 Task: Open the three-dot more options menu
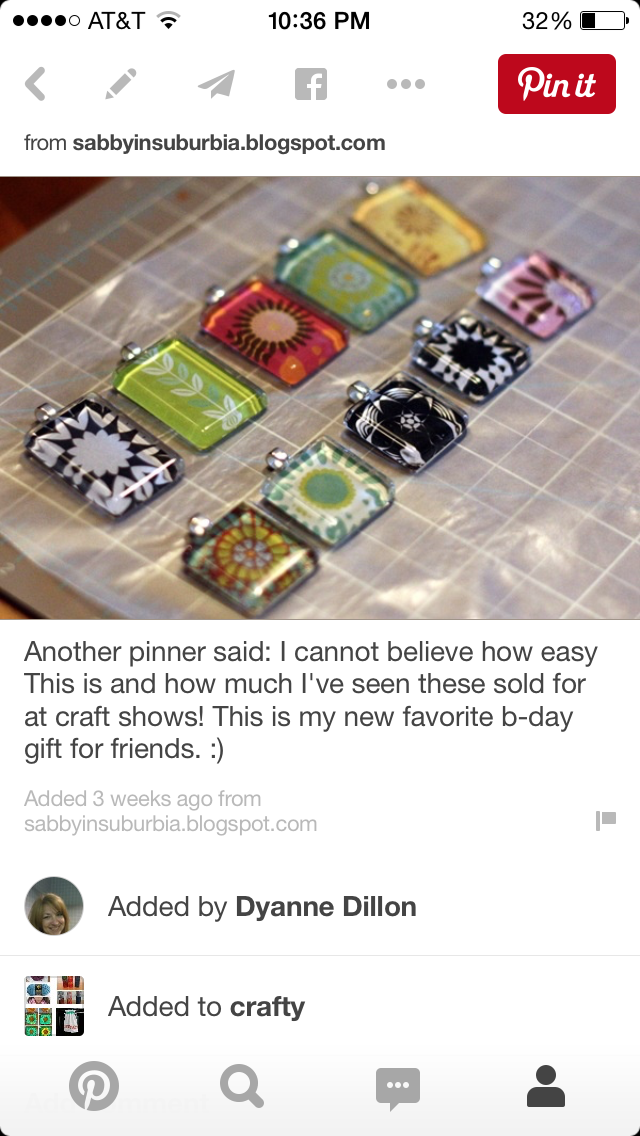pos(405,84)
